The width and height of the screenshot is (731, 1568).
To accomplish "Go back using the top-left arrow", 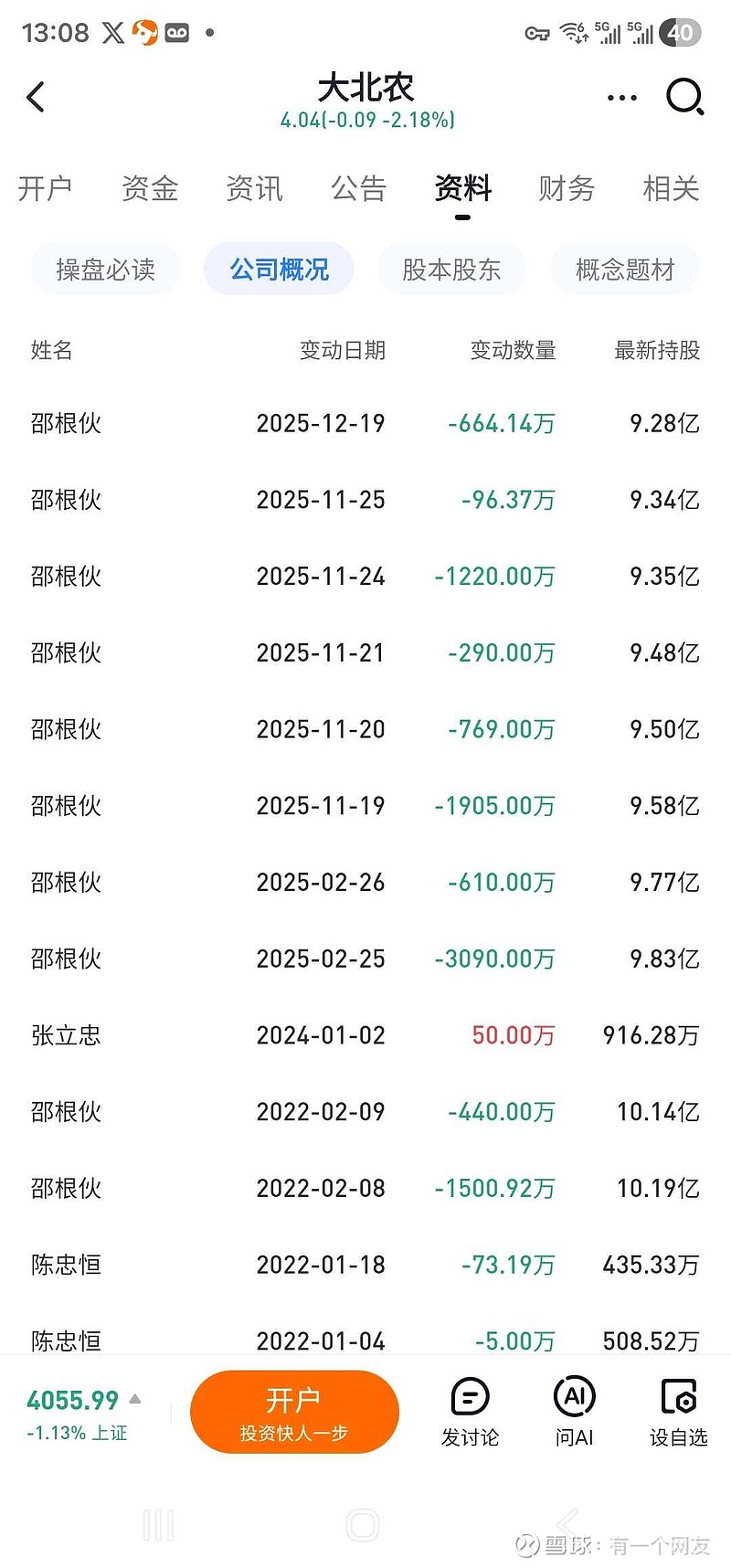I will pos(37,97).
